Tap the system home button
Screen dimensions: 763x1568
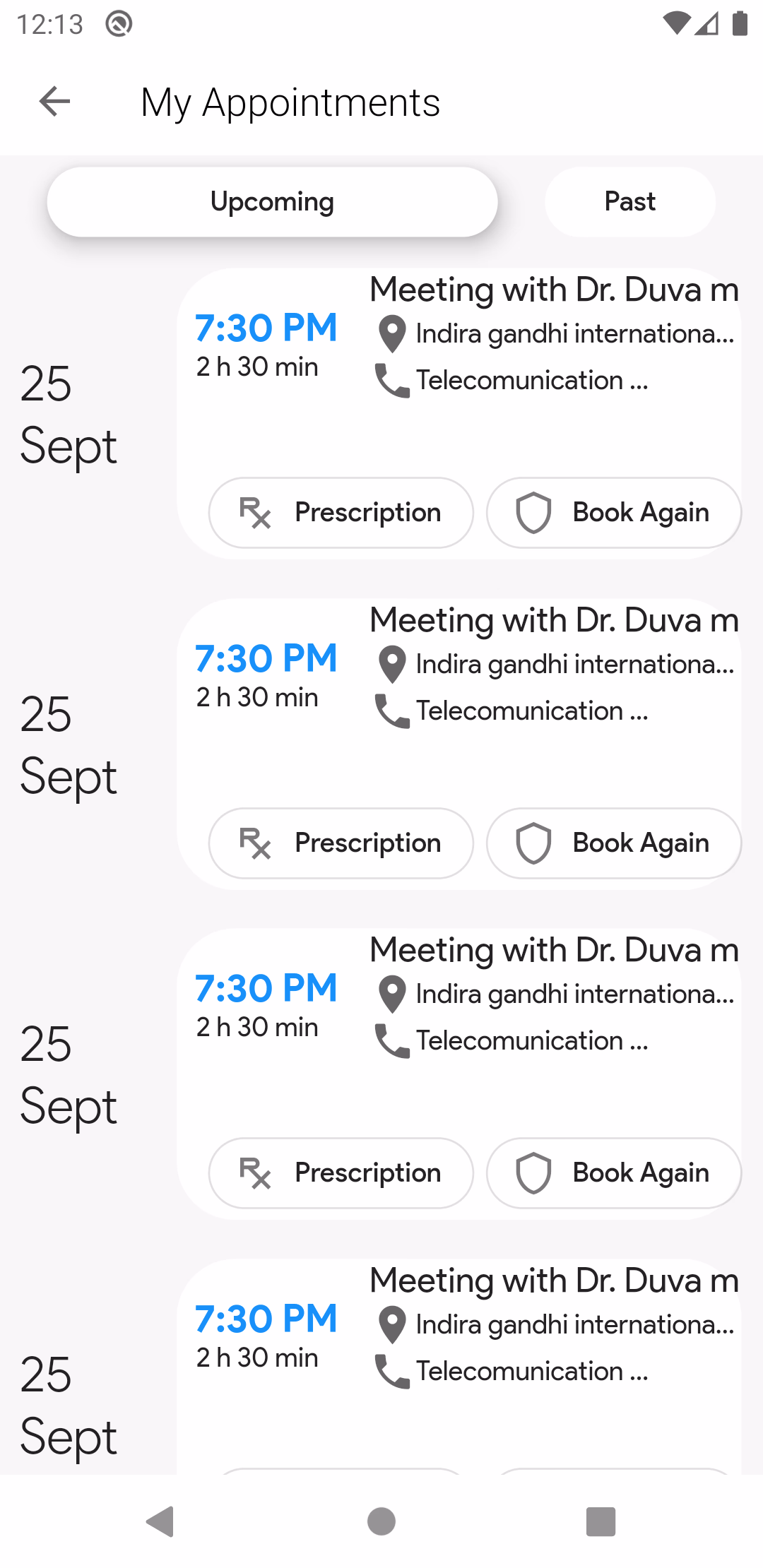[381, 1521]
